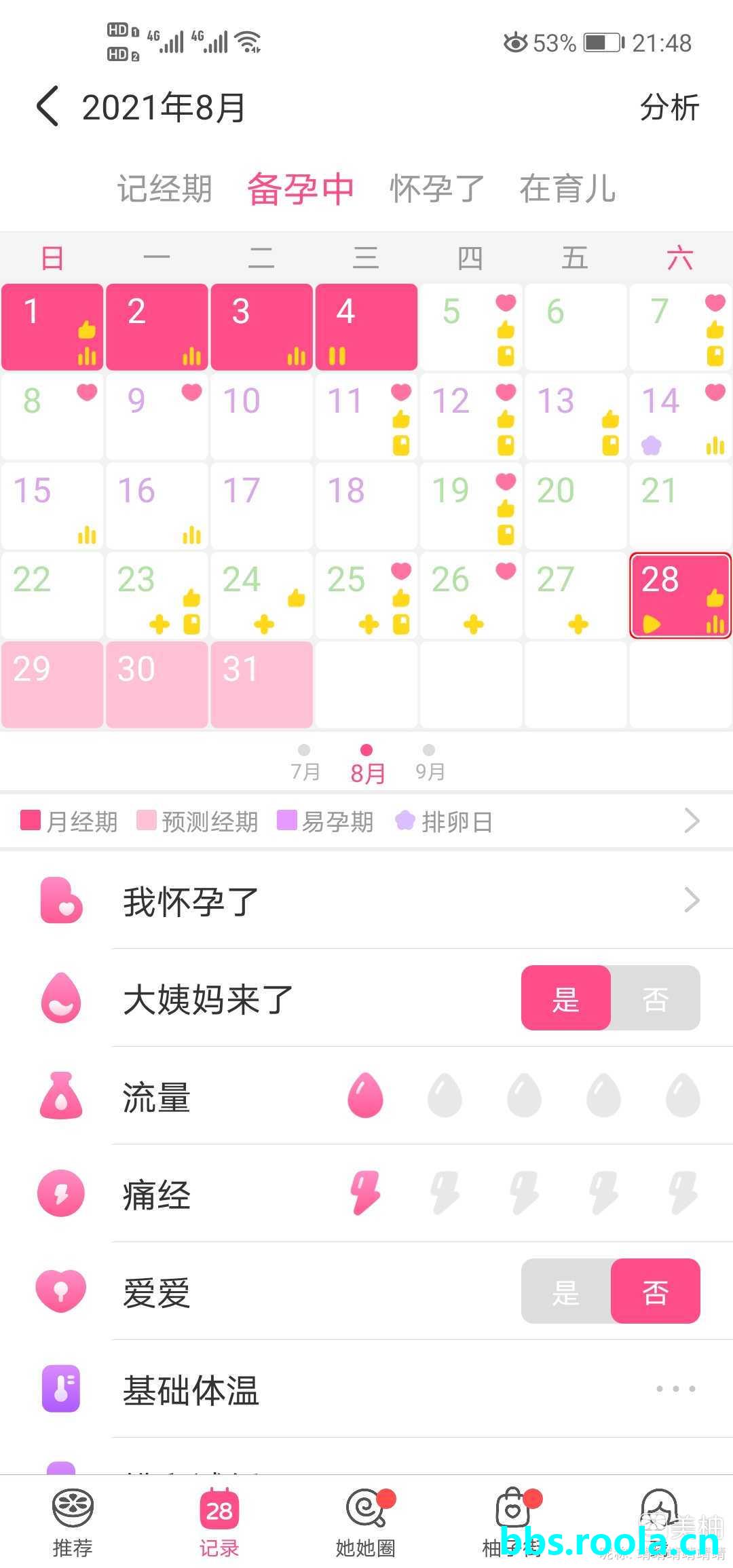The height and width of the screenshot is (1568, 733).
Task: Set 爱爱 to 是
Action: (x=566, y=1292)
